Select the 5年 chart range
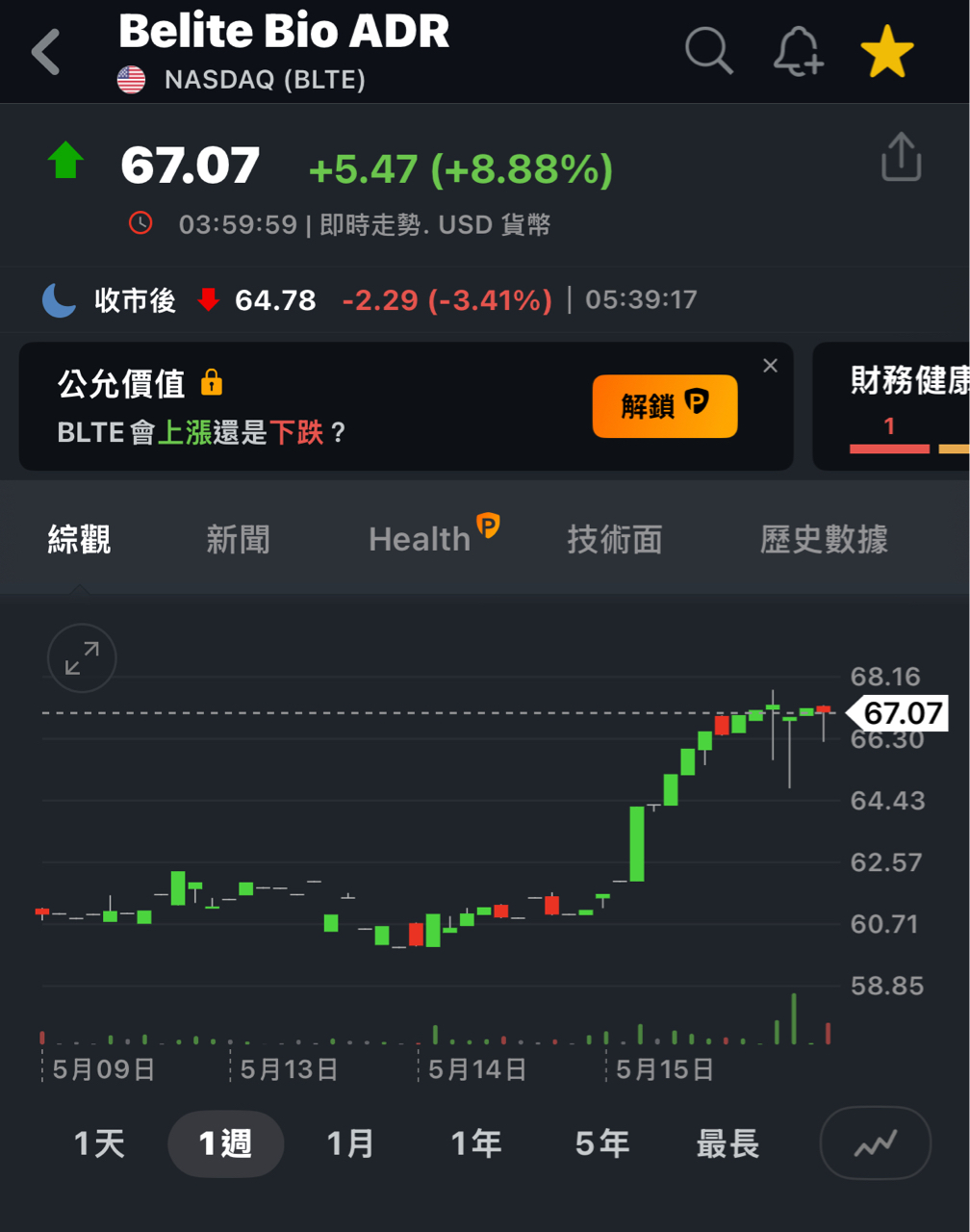Screen dimensions: 970x1232 602,1143
